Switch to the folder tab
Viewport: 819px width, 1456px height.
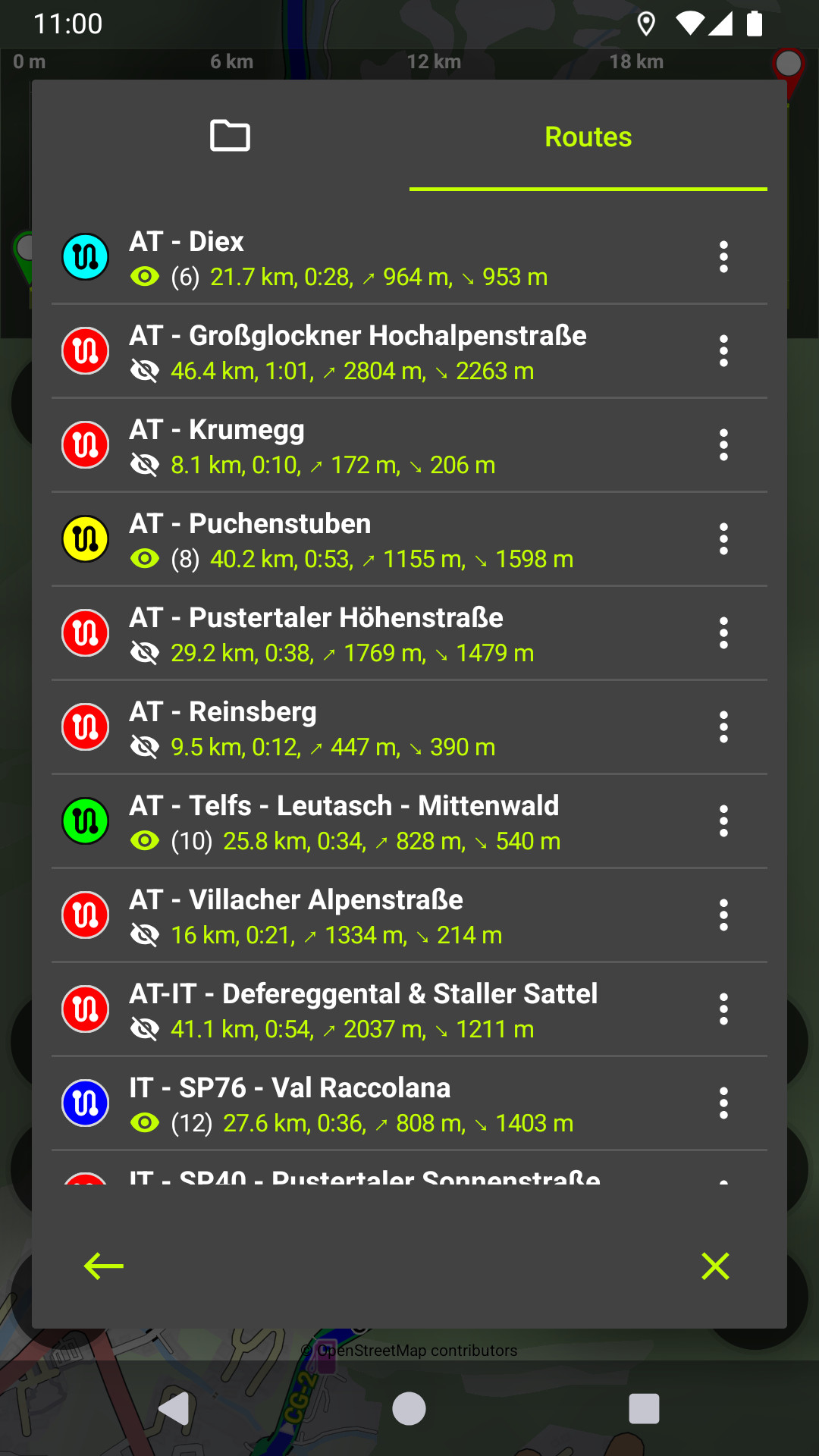(230, 136)
